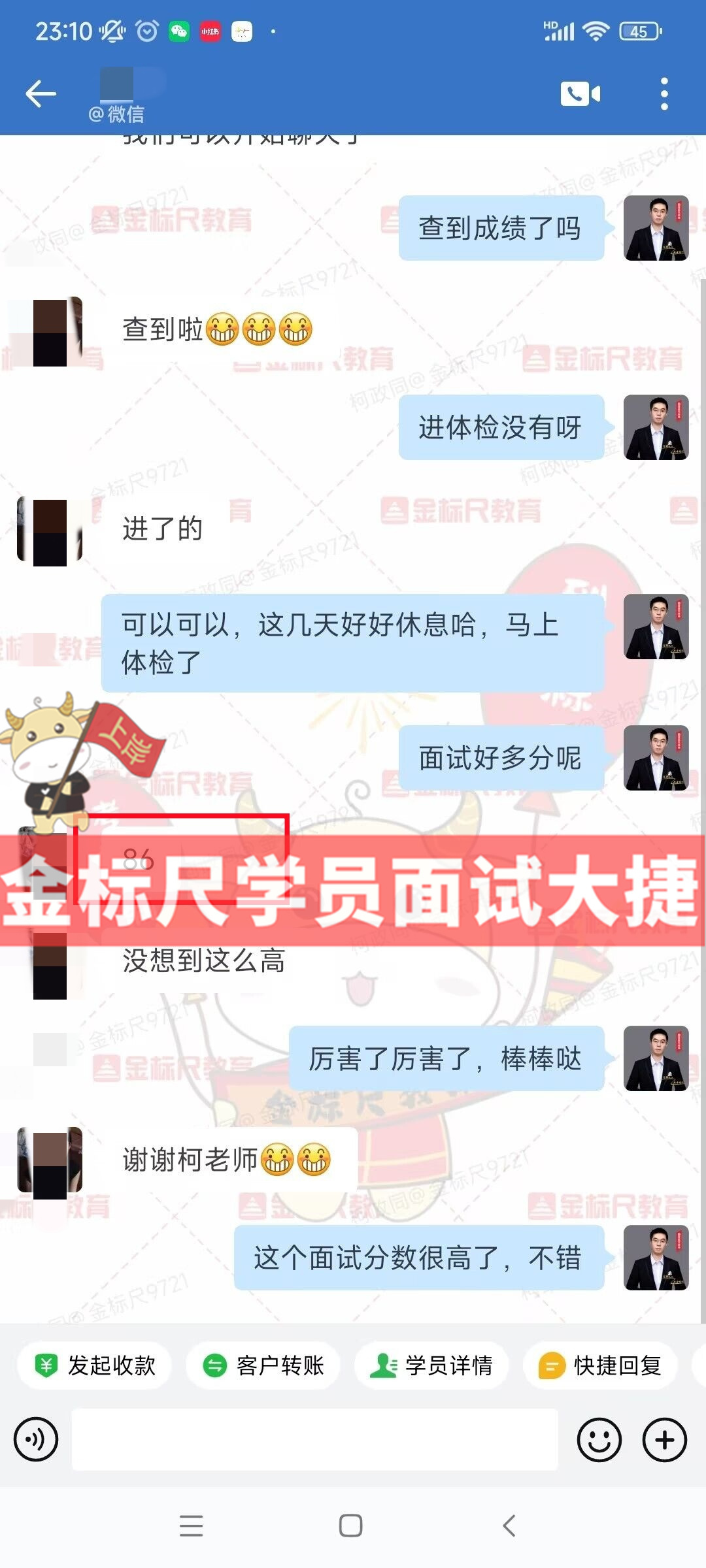Tap the system home button
This screenshot has width=706, height=1568.
pos(351,1526)
